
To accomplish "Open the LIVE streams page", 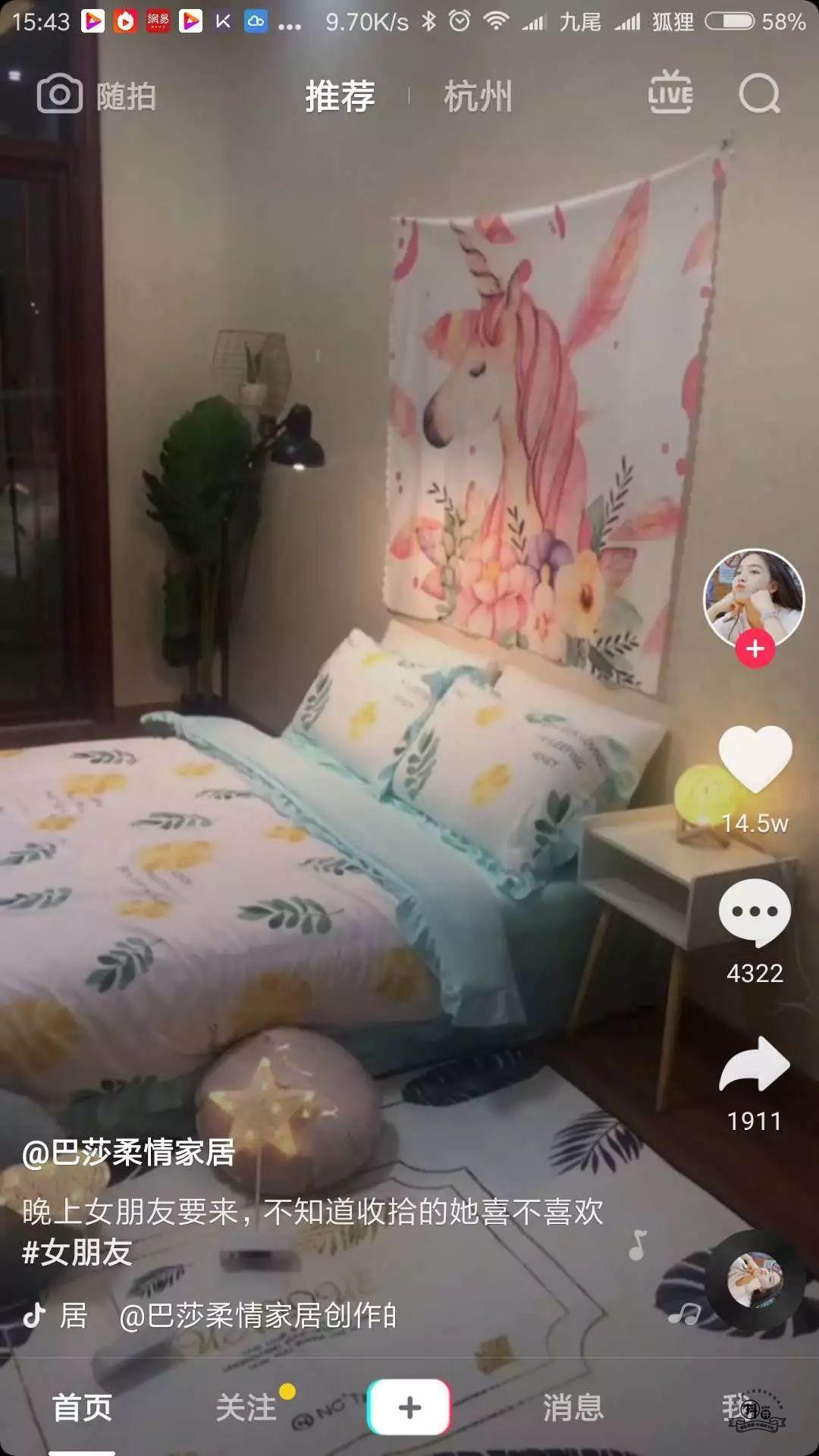I will 670,94.
